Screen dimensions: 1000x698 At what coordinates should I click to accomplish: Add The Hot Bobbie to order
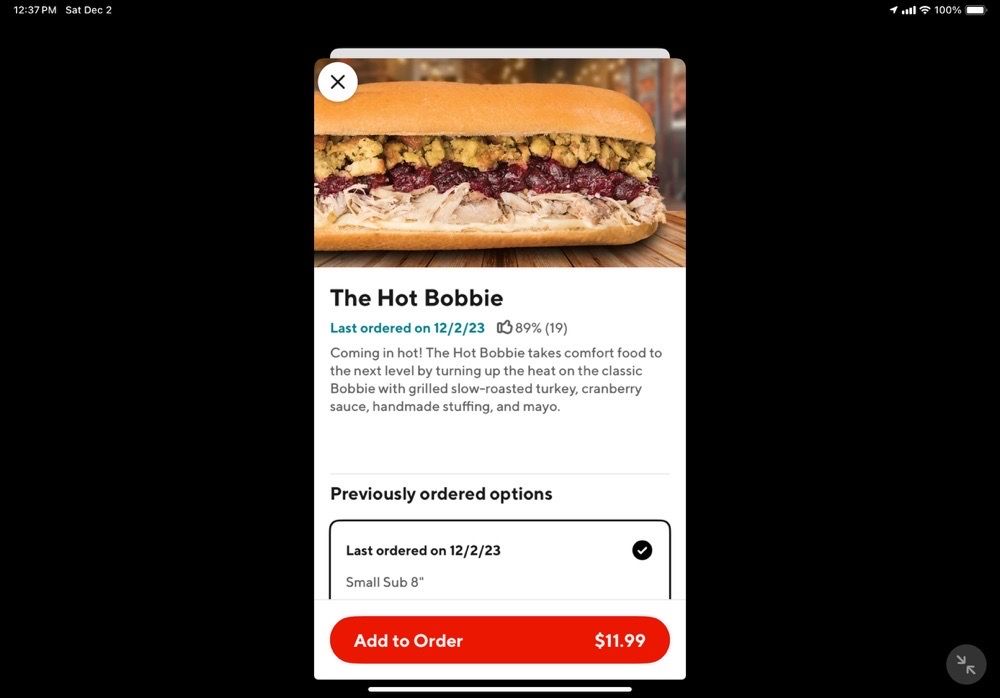(x=499, y=640)
